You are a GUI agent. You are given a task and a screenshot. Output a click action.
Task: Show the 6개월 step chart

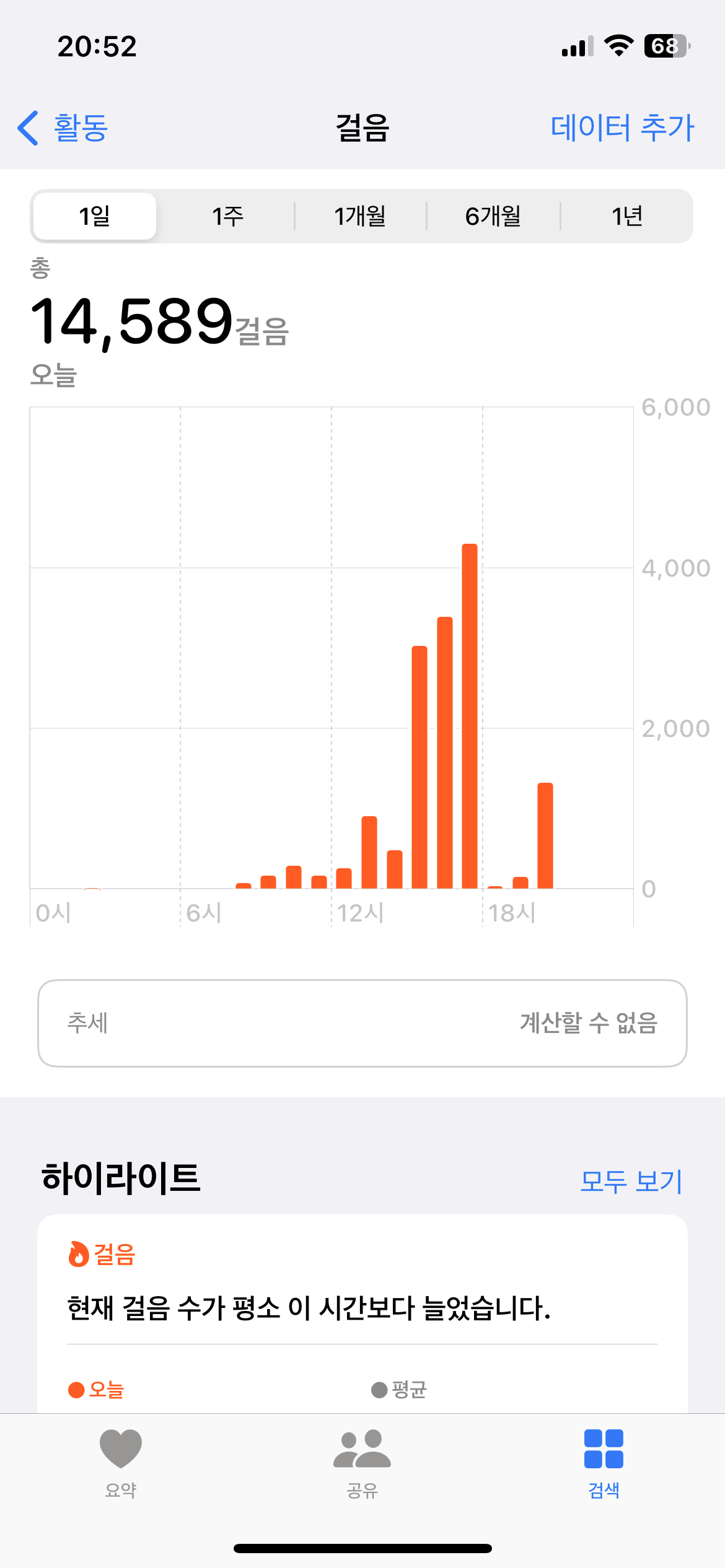click(x=493, y=216)
